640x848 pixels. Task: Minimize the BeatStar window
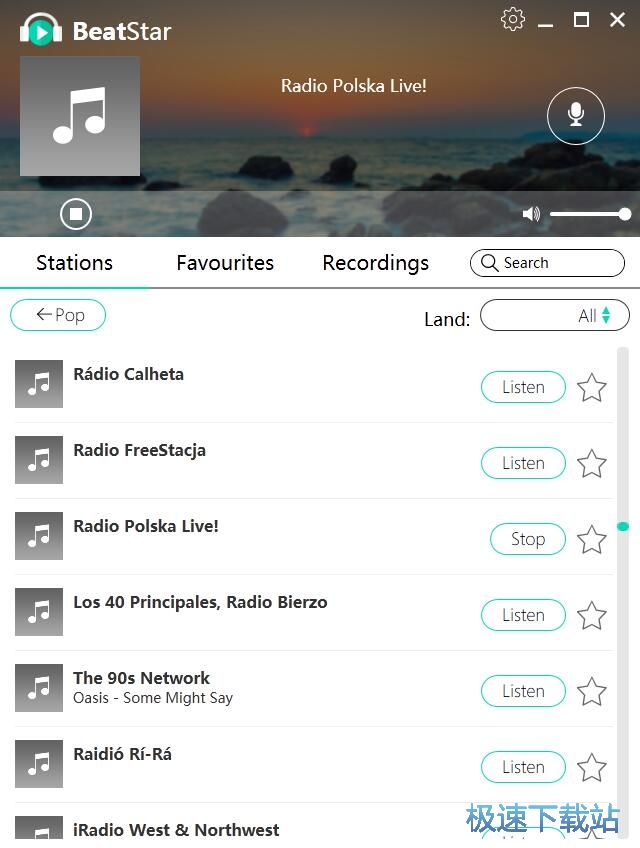coord(546,21)
